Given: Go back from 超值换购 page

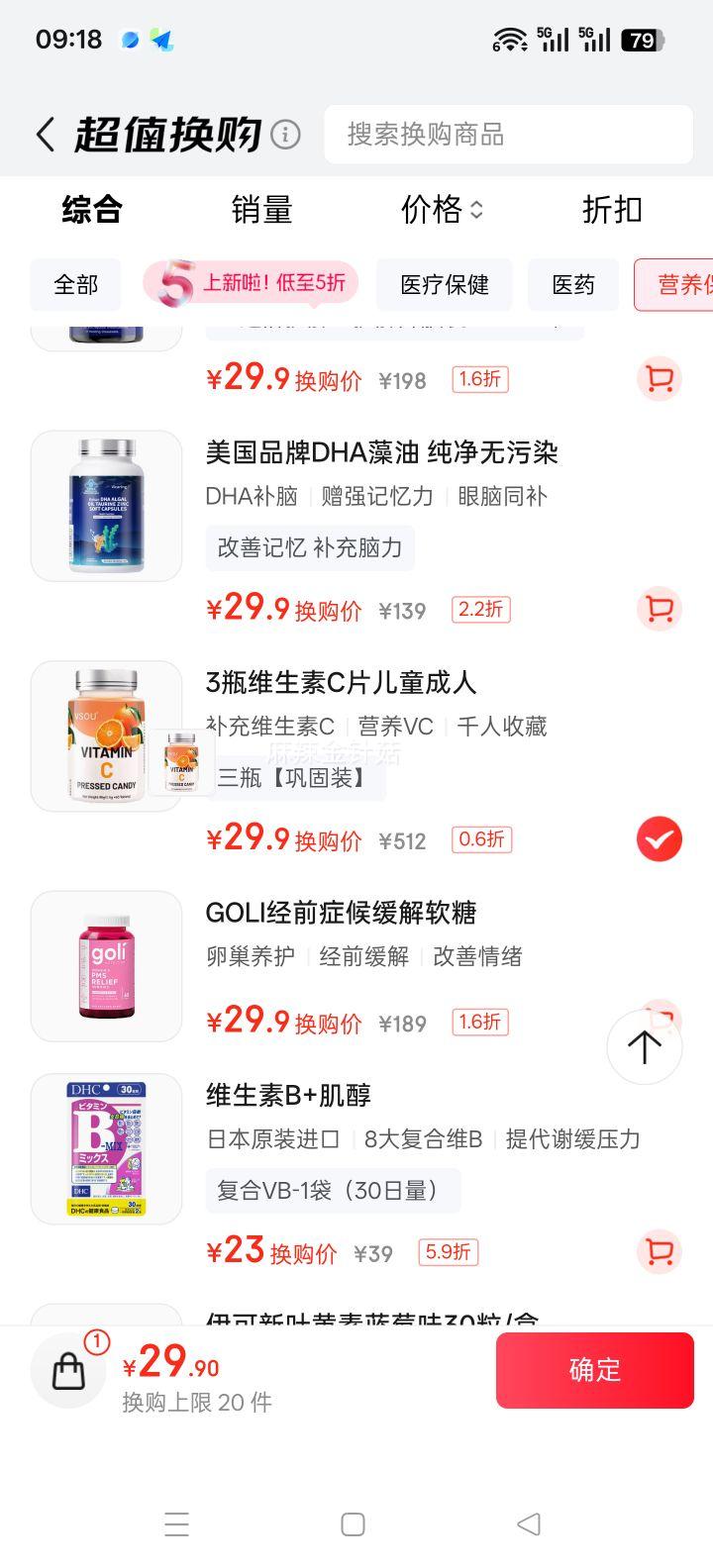Looking at the screenshot, I should (46, 135).
